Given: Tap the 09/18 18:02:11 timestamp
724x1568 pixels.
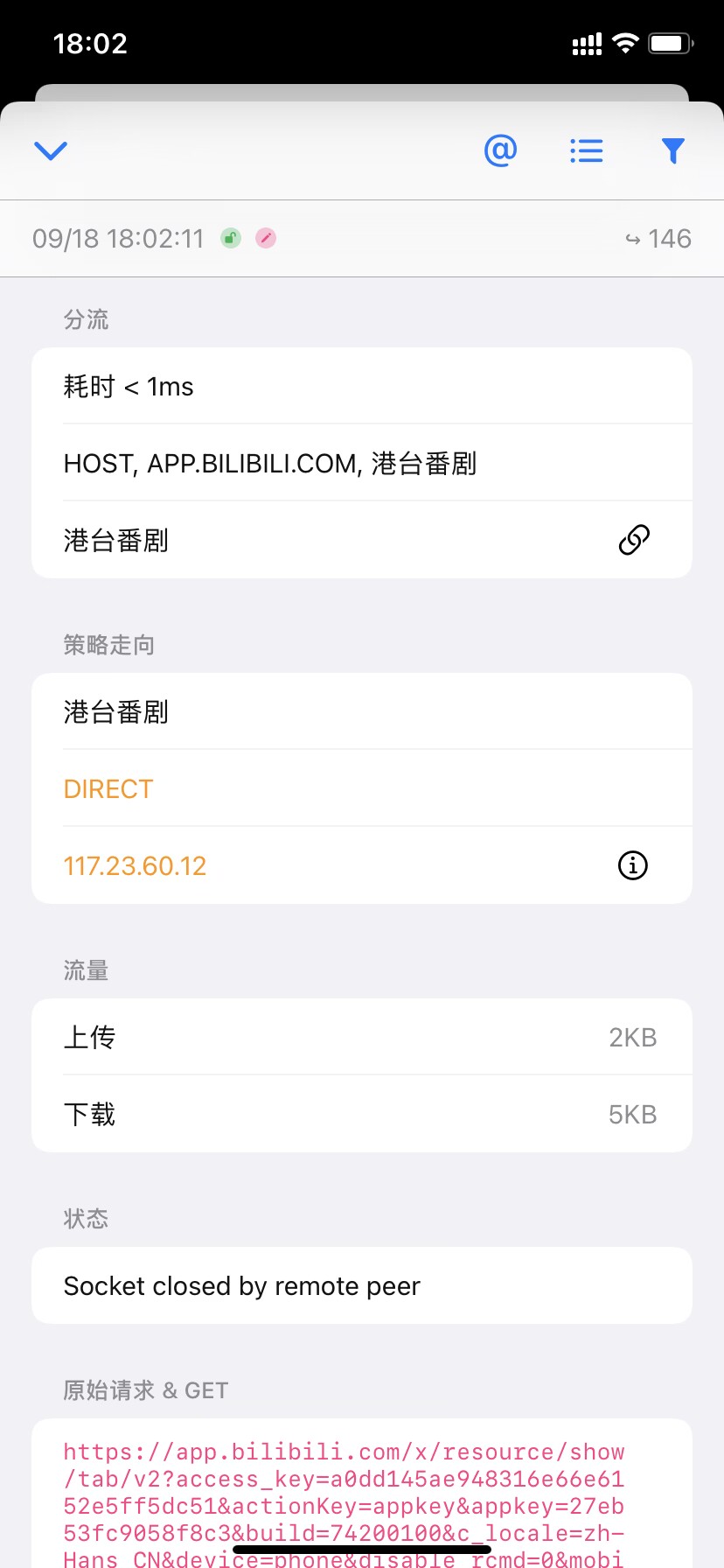Looking at the screenshot, I should [x=118, y=238].
